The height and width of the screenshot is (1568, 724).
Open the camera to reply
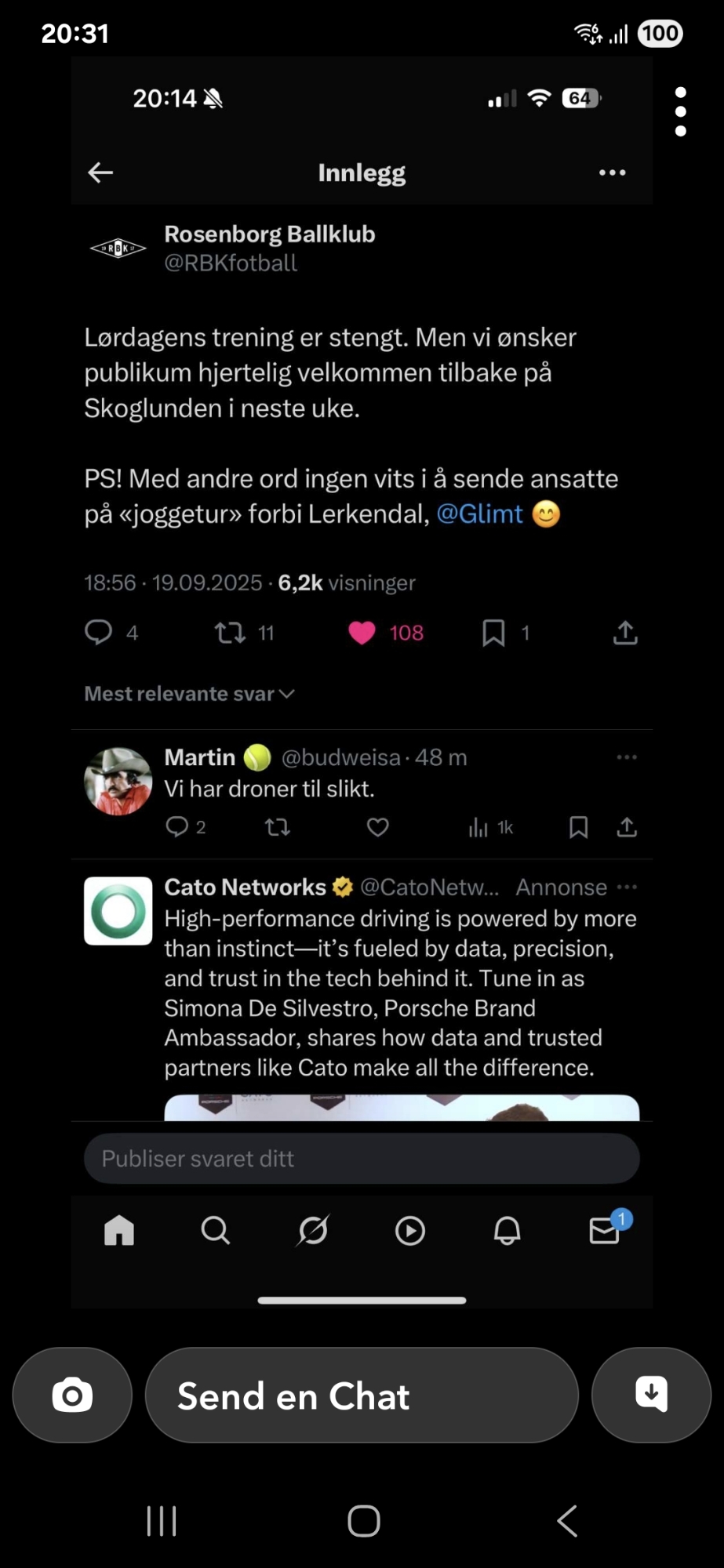click(x=72, y=1395)
